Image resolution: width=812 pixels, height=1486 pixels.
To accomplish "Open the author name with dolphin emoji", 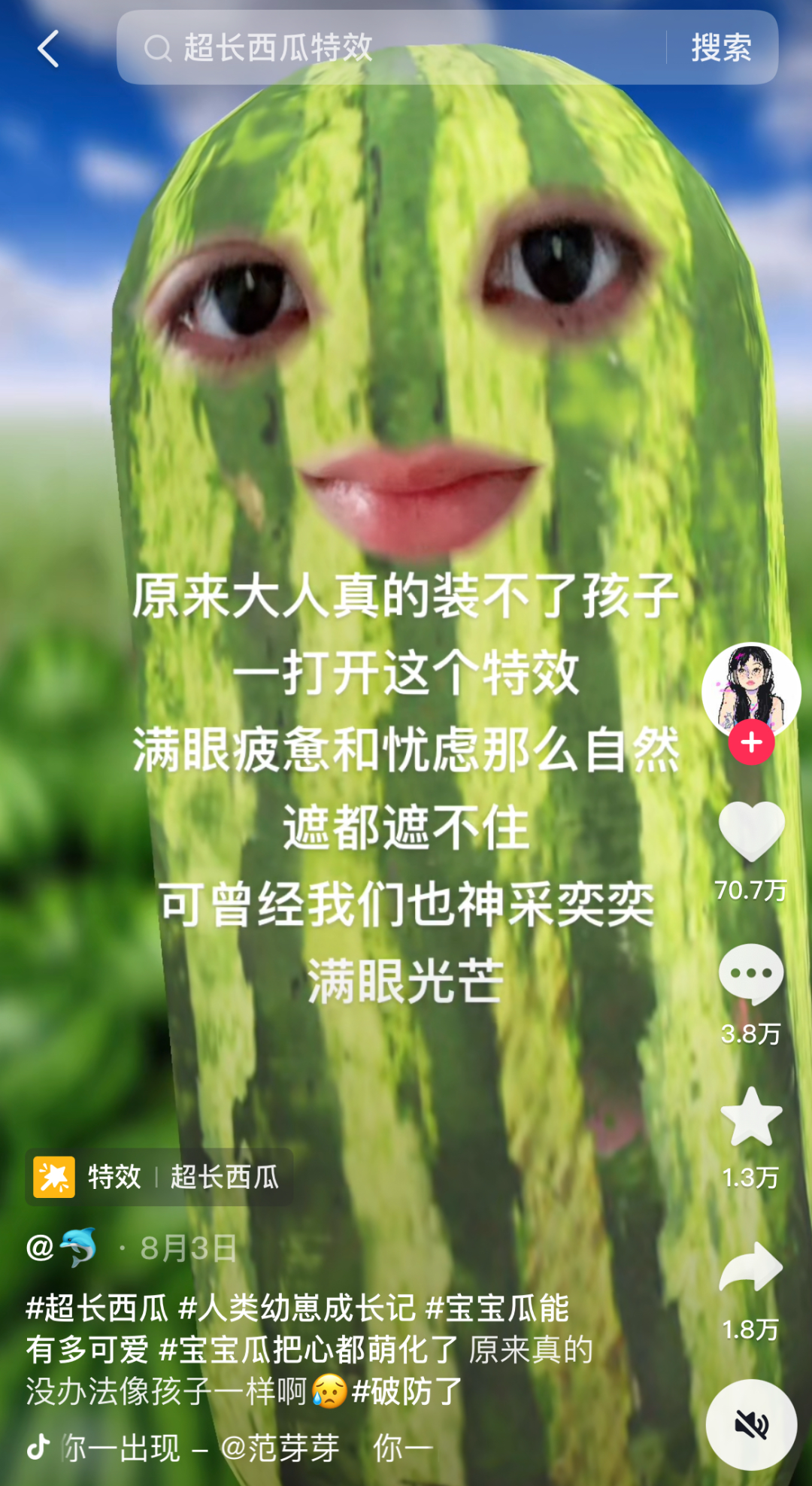I will click(x=63, y=1248).
